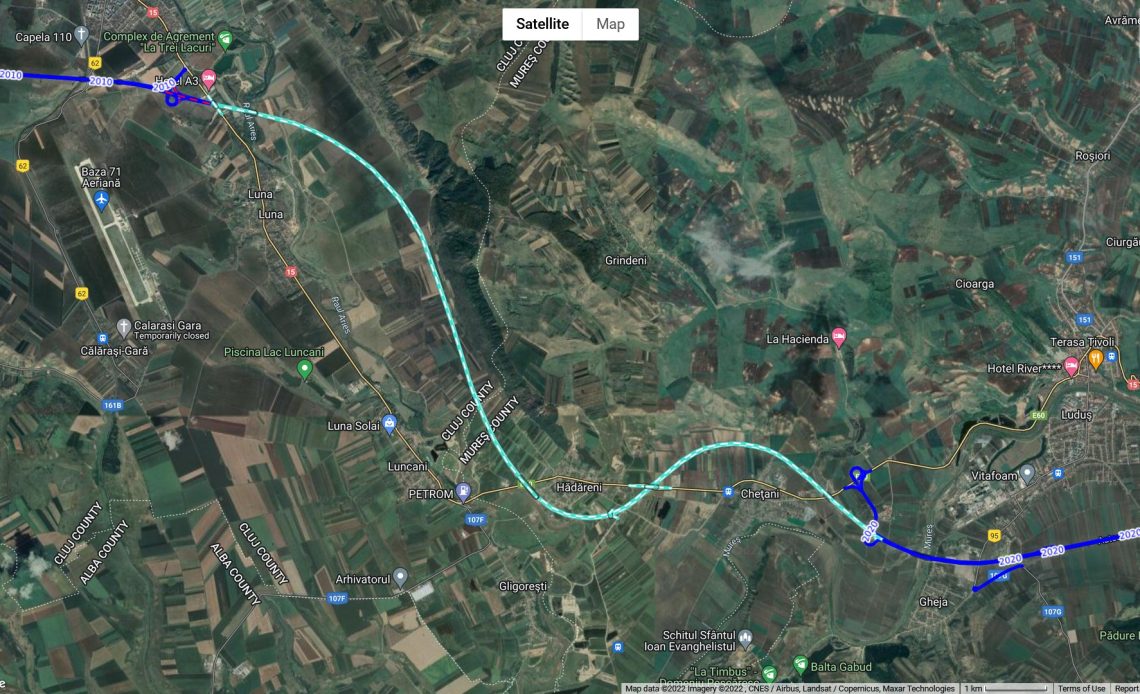Switch to Map view
This screenshot has width=1140, height=694.
[610, 24]
